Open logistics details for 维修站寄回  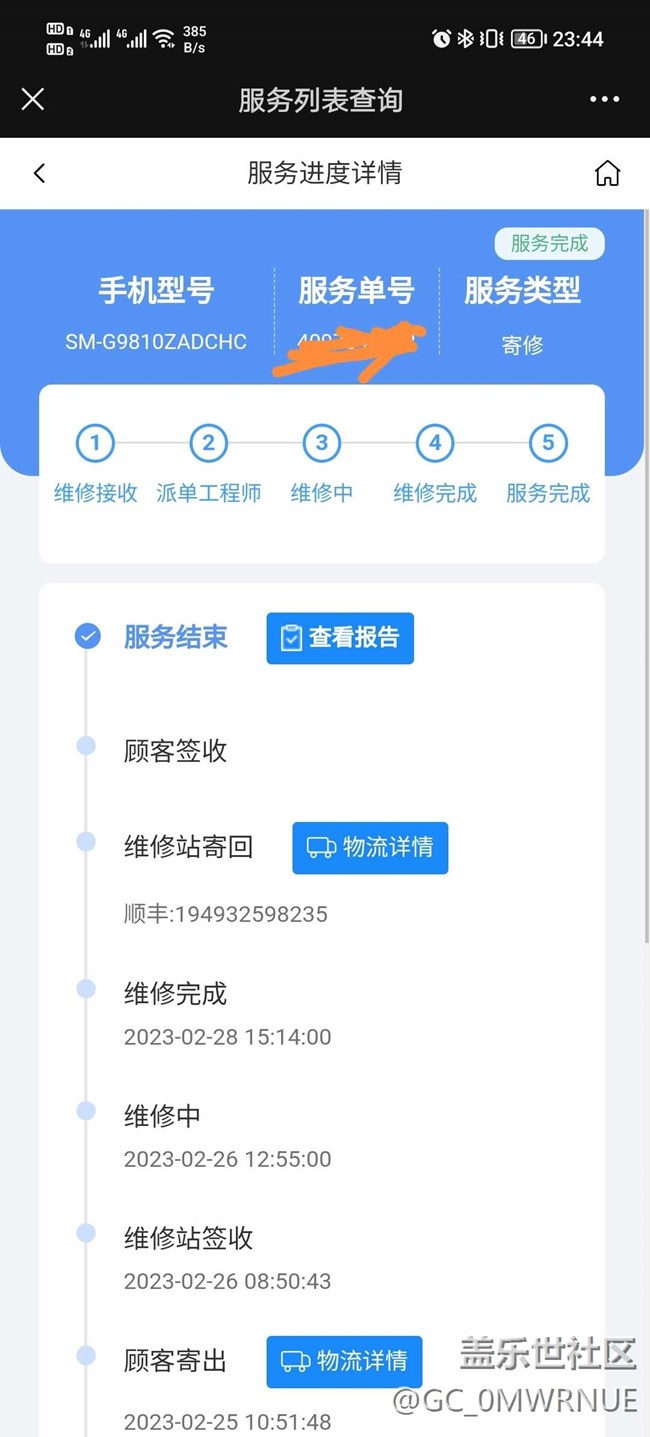click(370, 848)
